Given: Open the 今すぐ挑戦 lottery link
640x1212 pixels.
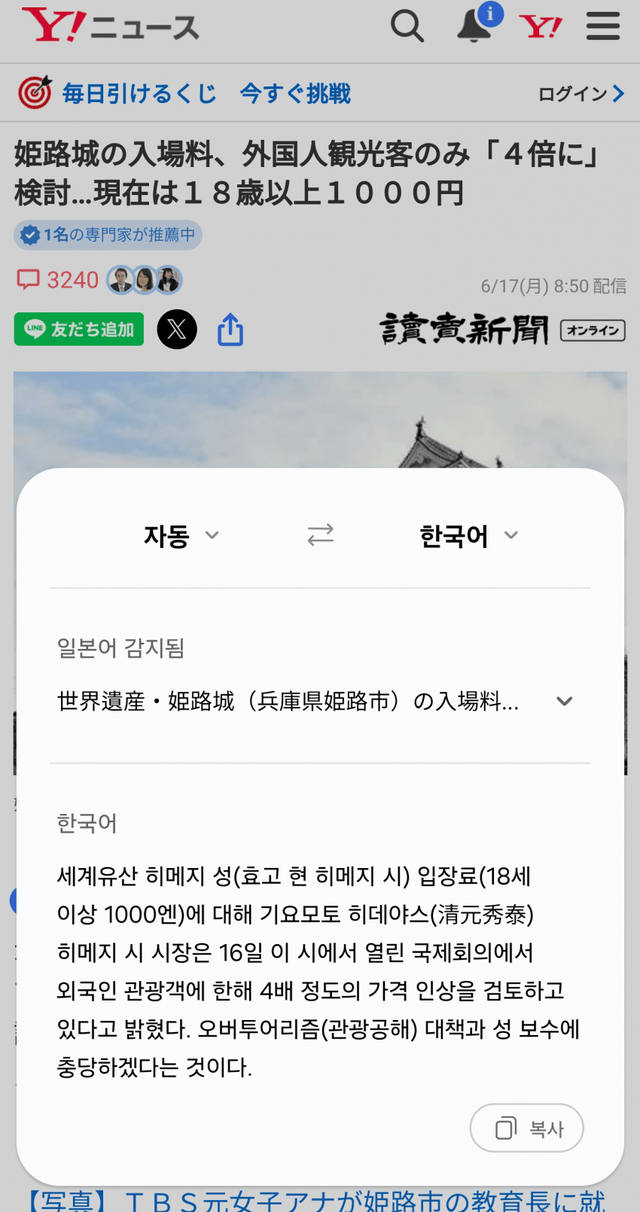Looking at the screenshot, I should [x=295, y=94].
